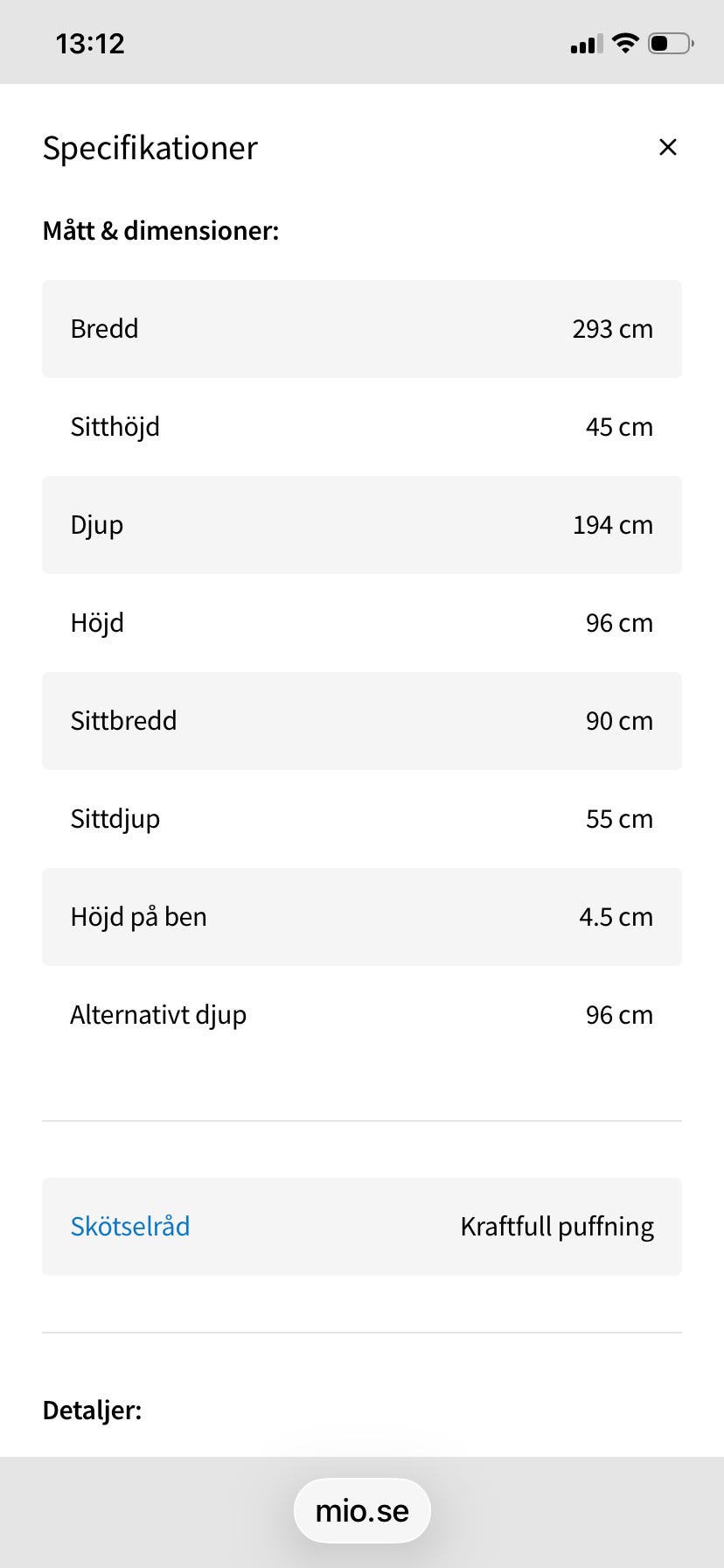Tap the mio.se address pill

click(x=362, y=1511)
